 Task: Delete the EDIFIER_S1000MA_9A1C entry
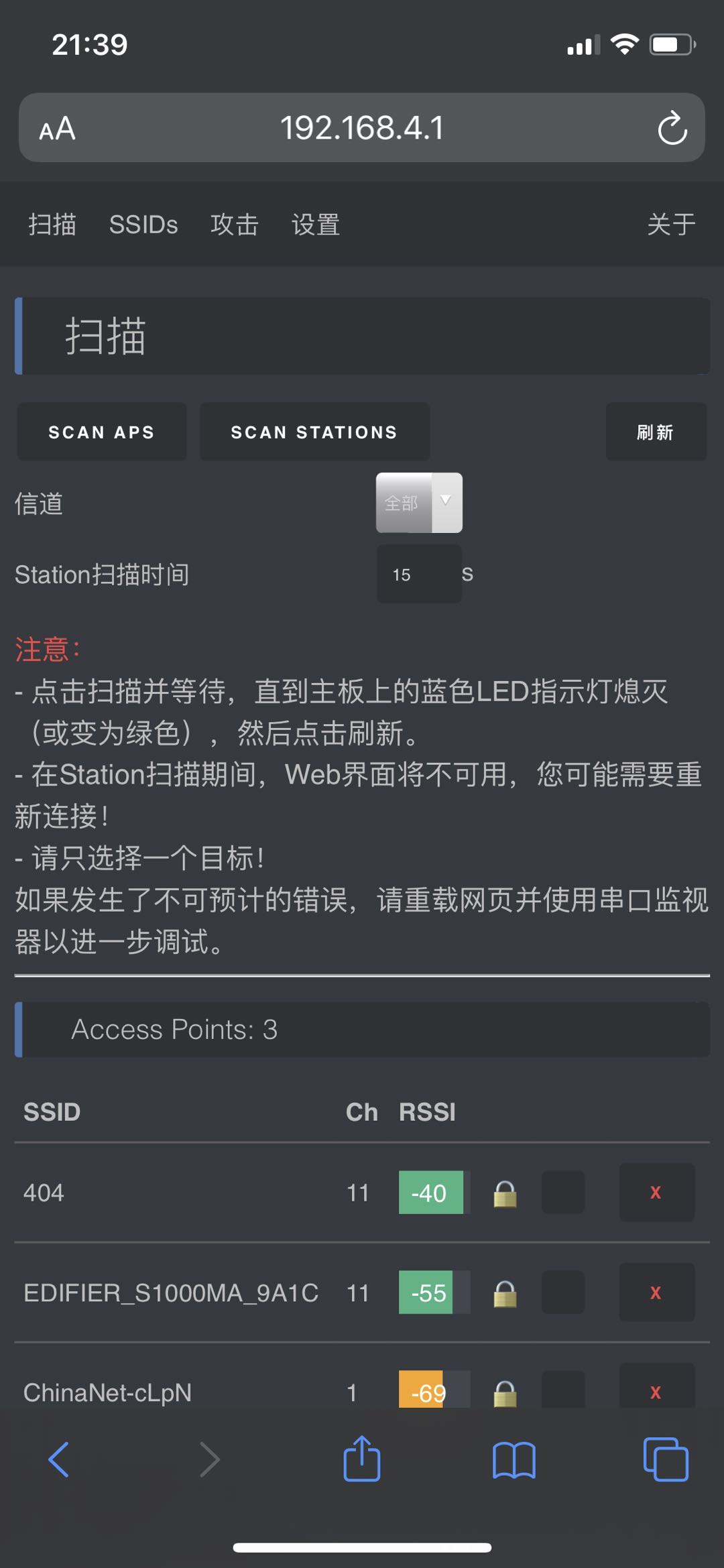656,1292
